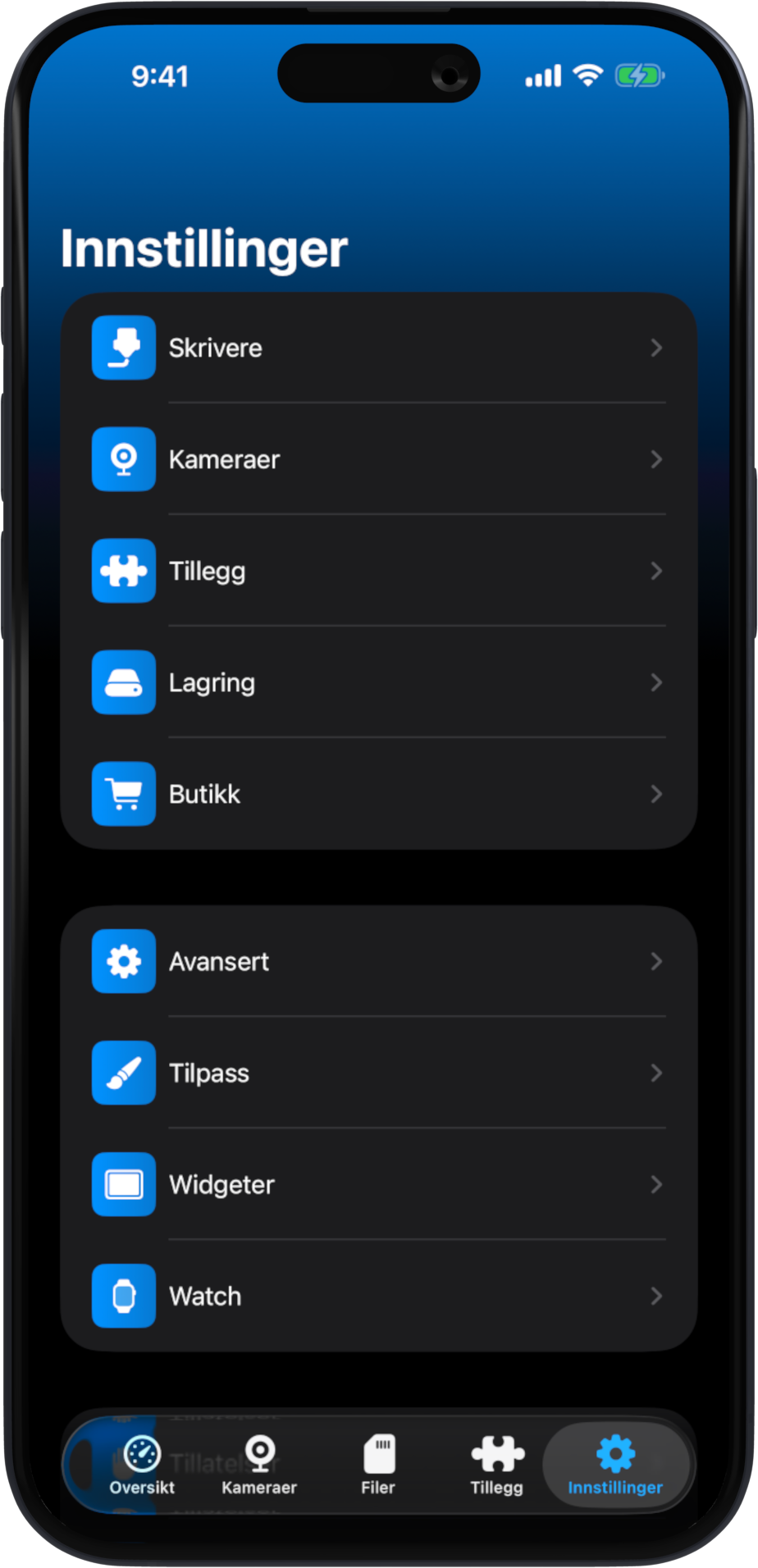Open Widgeter settings
This screenshot has height=1568, width=758.
377,1184
